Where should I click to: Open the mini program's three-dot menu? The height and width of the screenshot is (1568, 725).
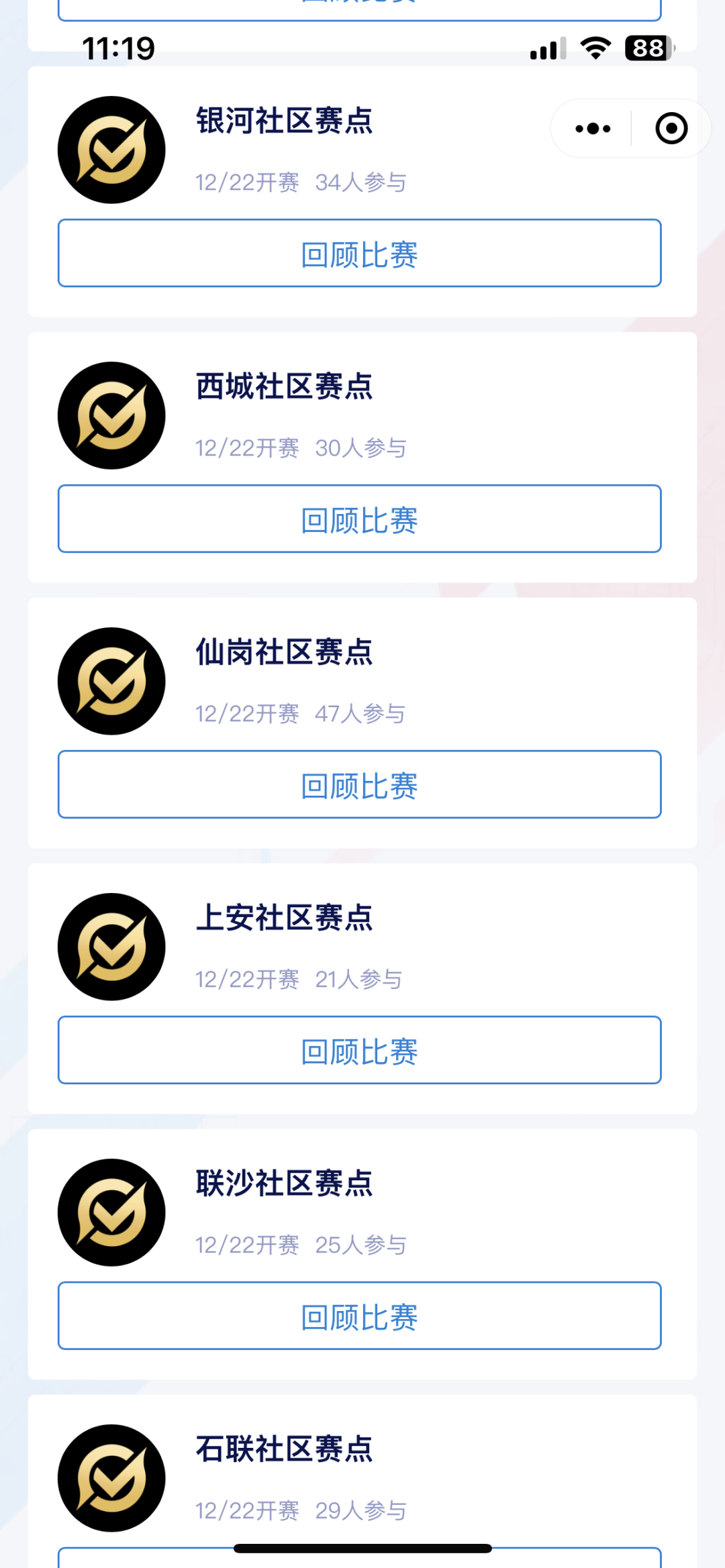pyautogui.click(x=593, y=128)
